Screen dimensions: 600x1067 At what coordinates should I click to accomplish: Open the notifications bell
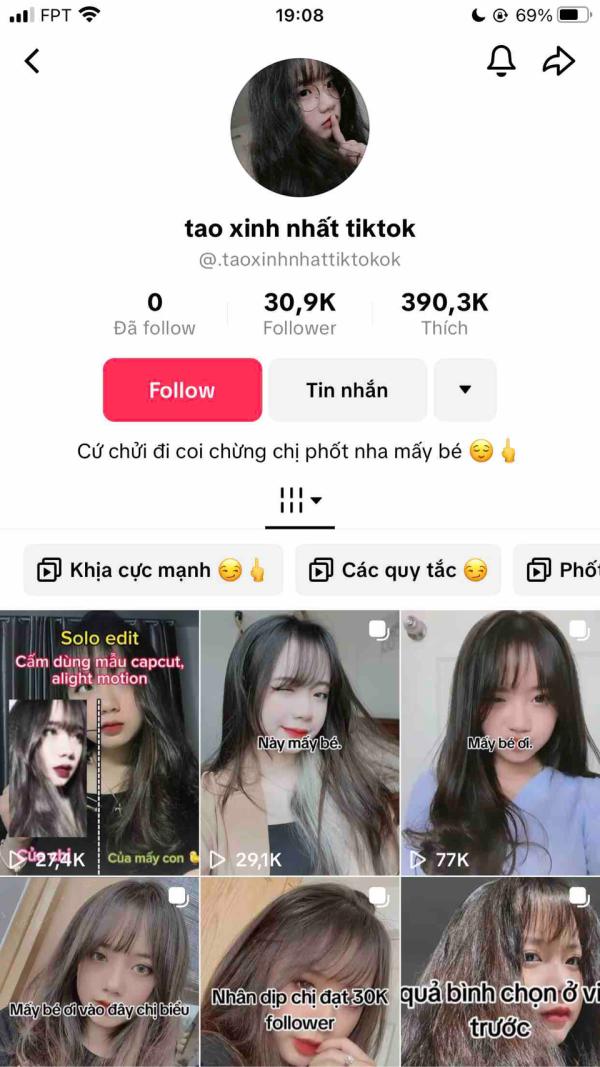pos(501,61)
